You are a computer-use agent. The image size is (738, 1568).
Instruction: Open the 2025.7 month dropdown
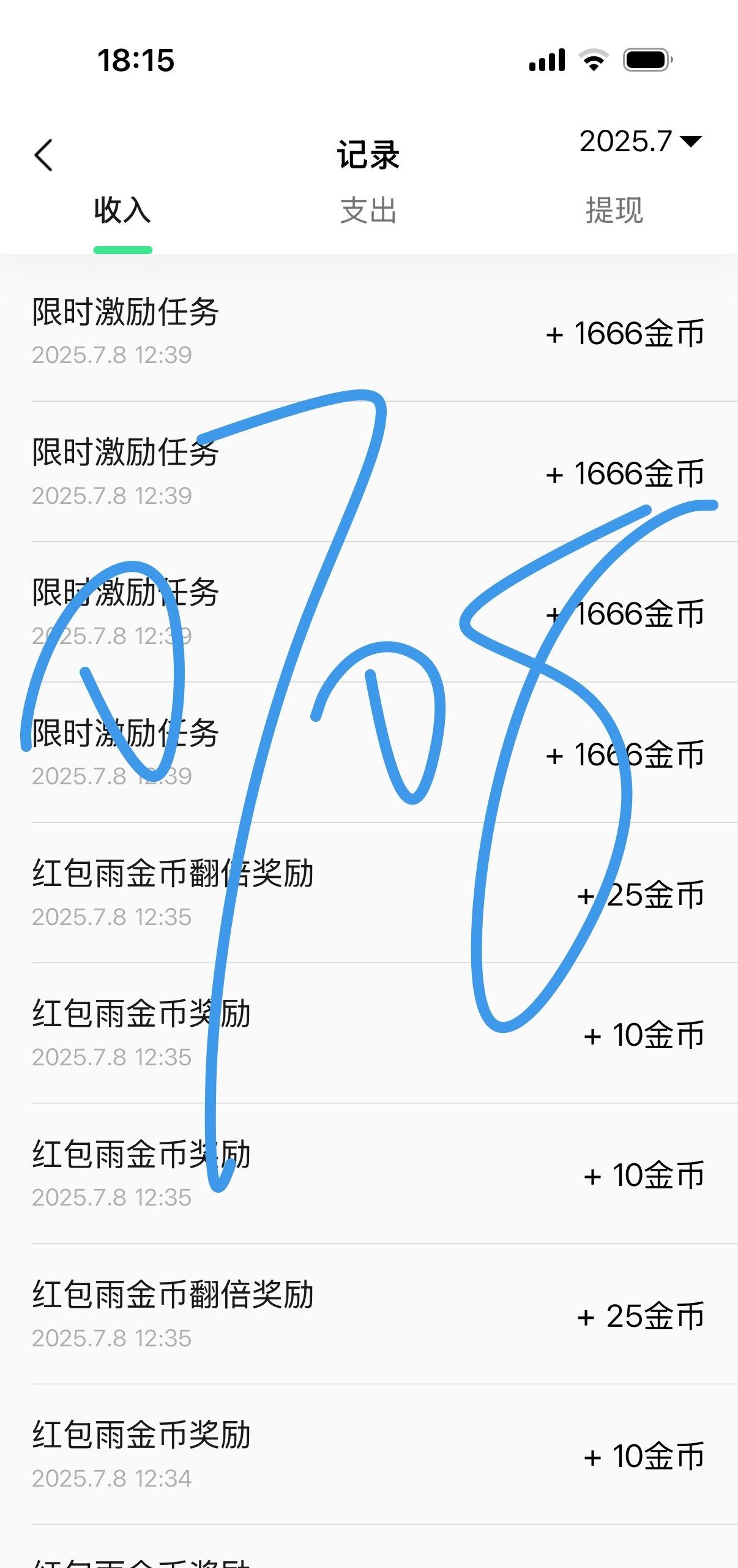point(639,141)
